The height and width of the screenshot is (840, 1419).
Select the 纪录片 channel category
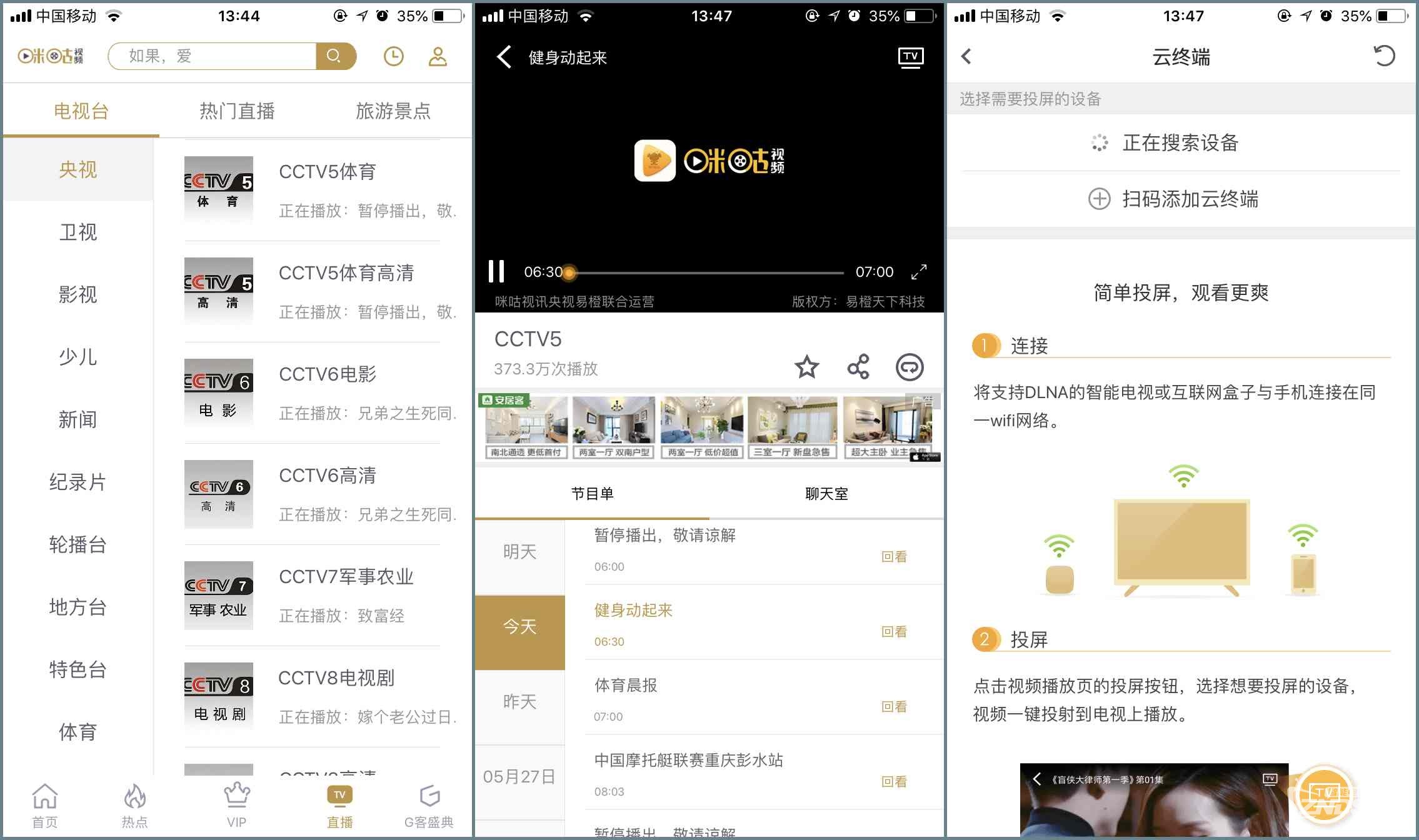pyautogui.click(x=78, y=482)
